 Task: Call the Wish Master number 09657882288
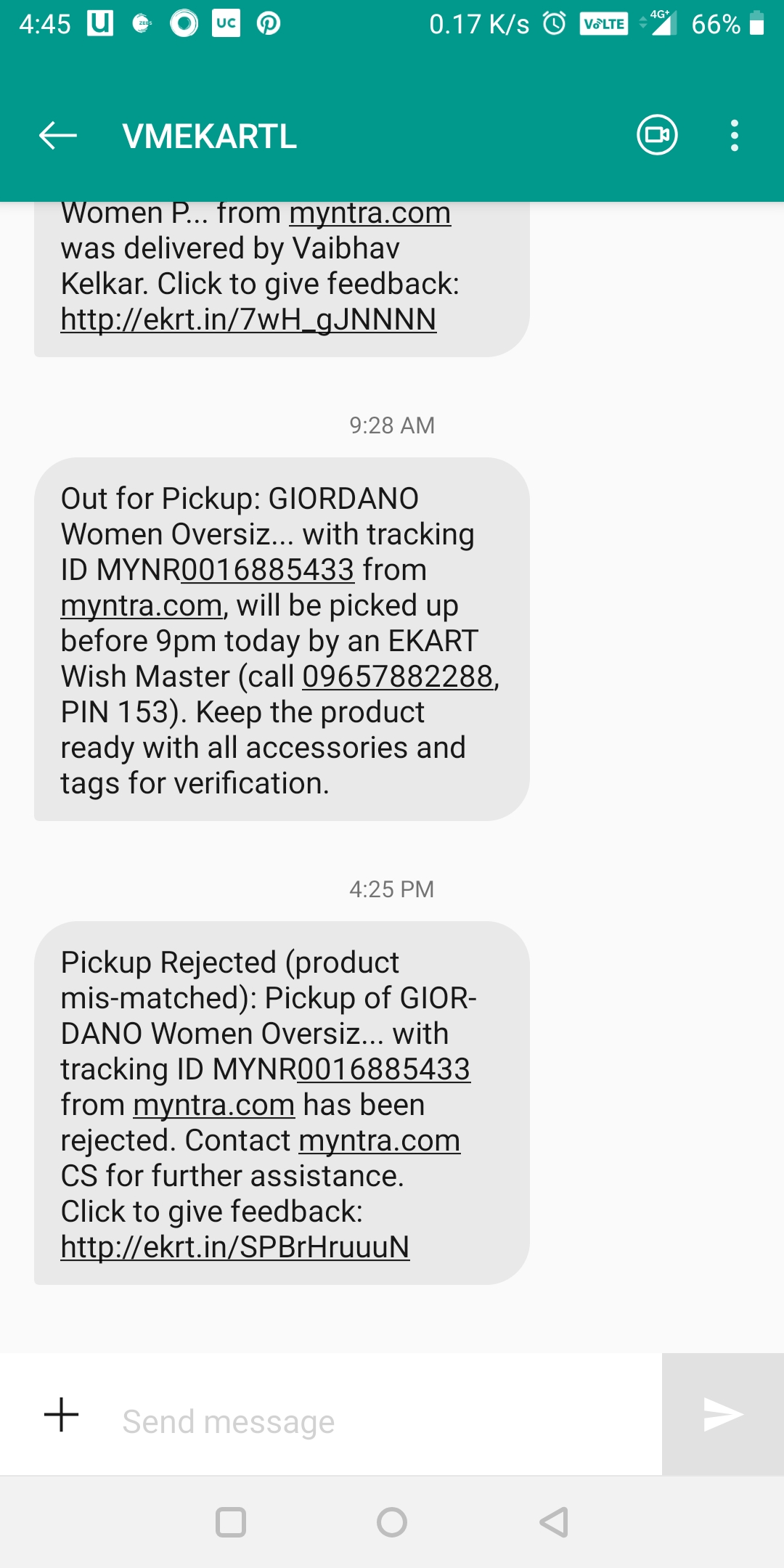[398, 677]
